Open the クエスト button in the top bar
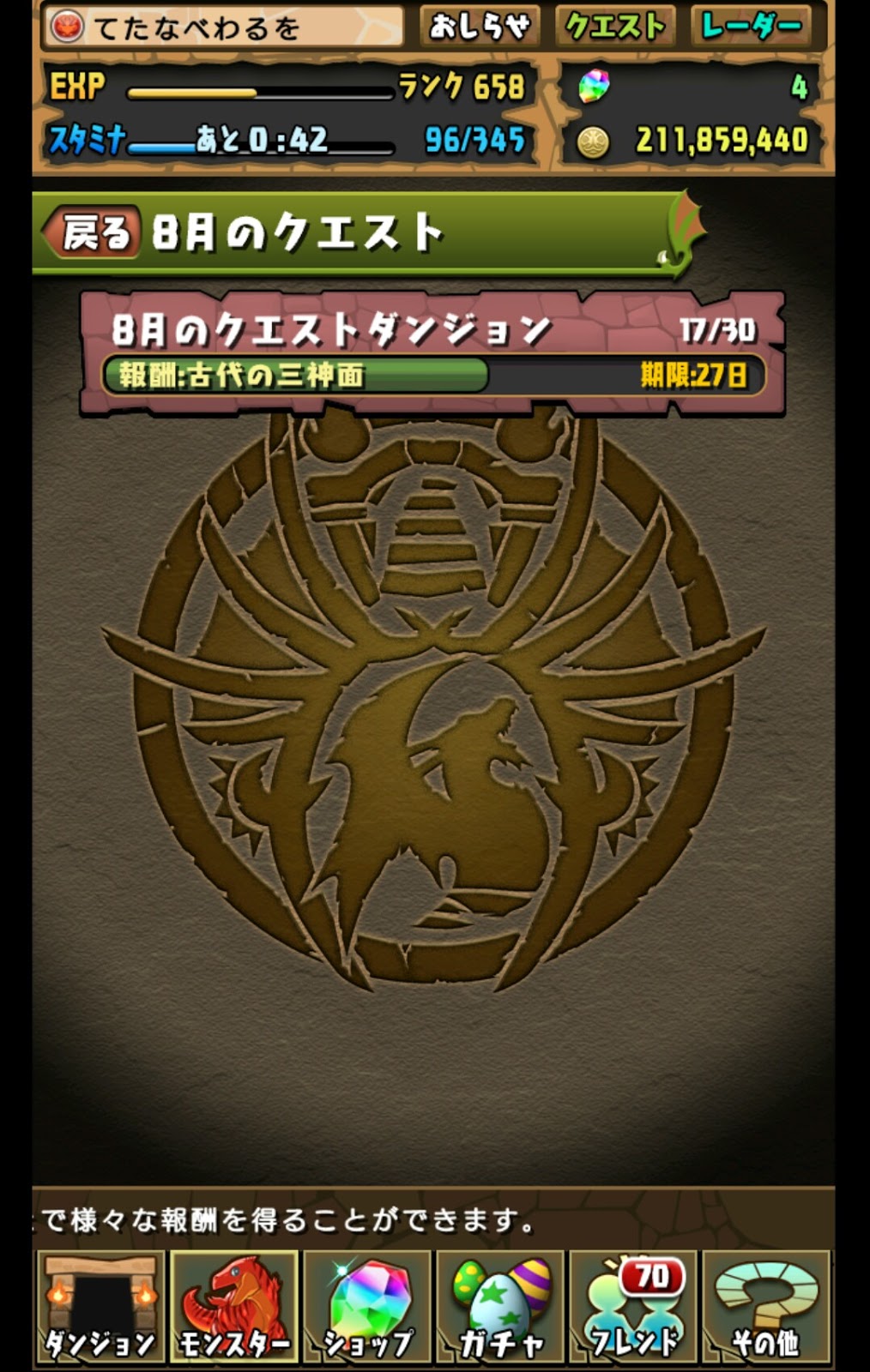Viewport: 870px width, 1372px height. [x=615, y=27]
